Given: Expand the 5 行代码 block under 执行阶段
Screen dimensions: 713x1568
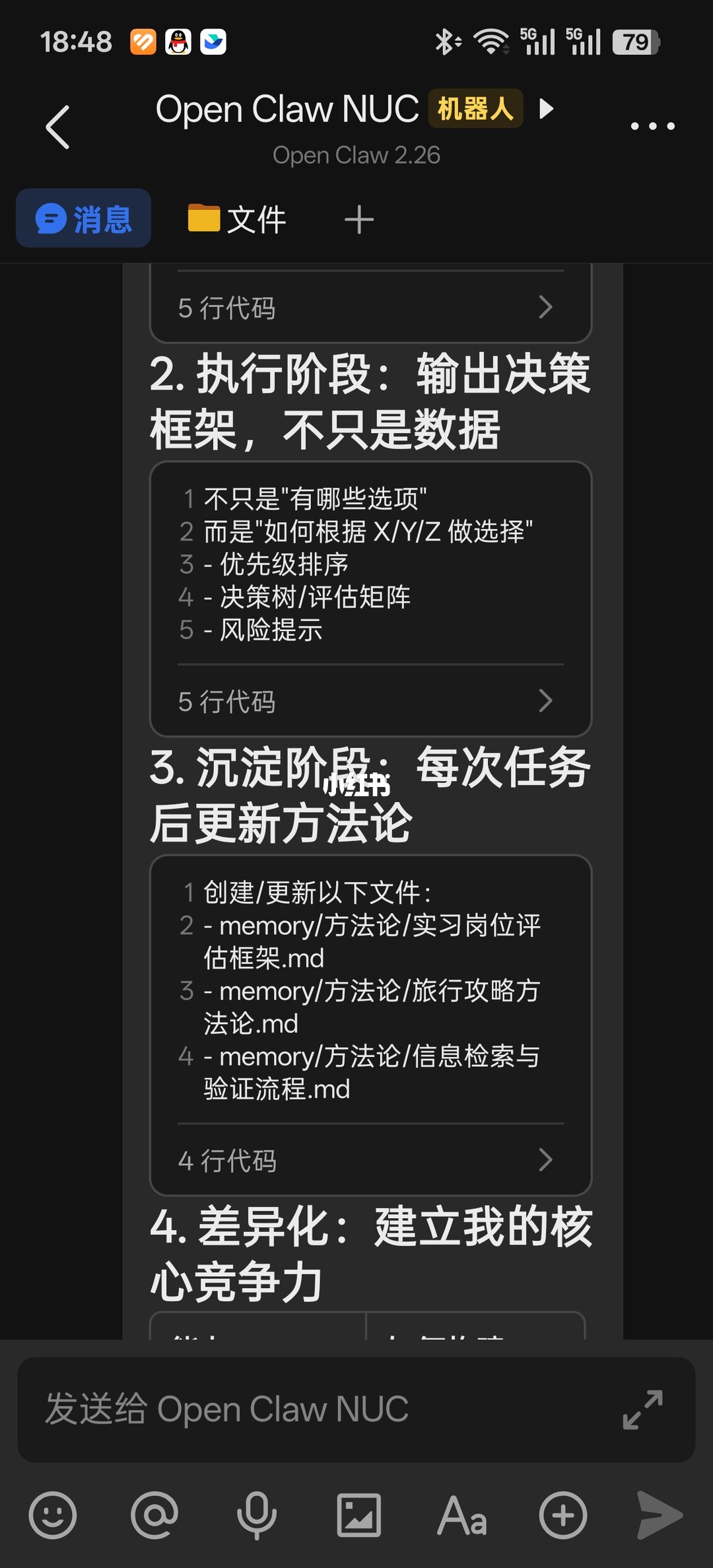Looking at the screenshot, I should pyautogui.click(x=370, y=701).
